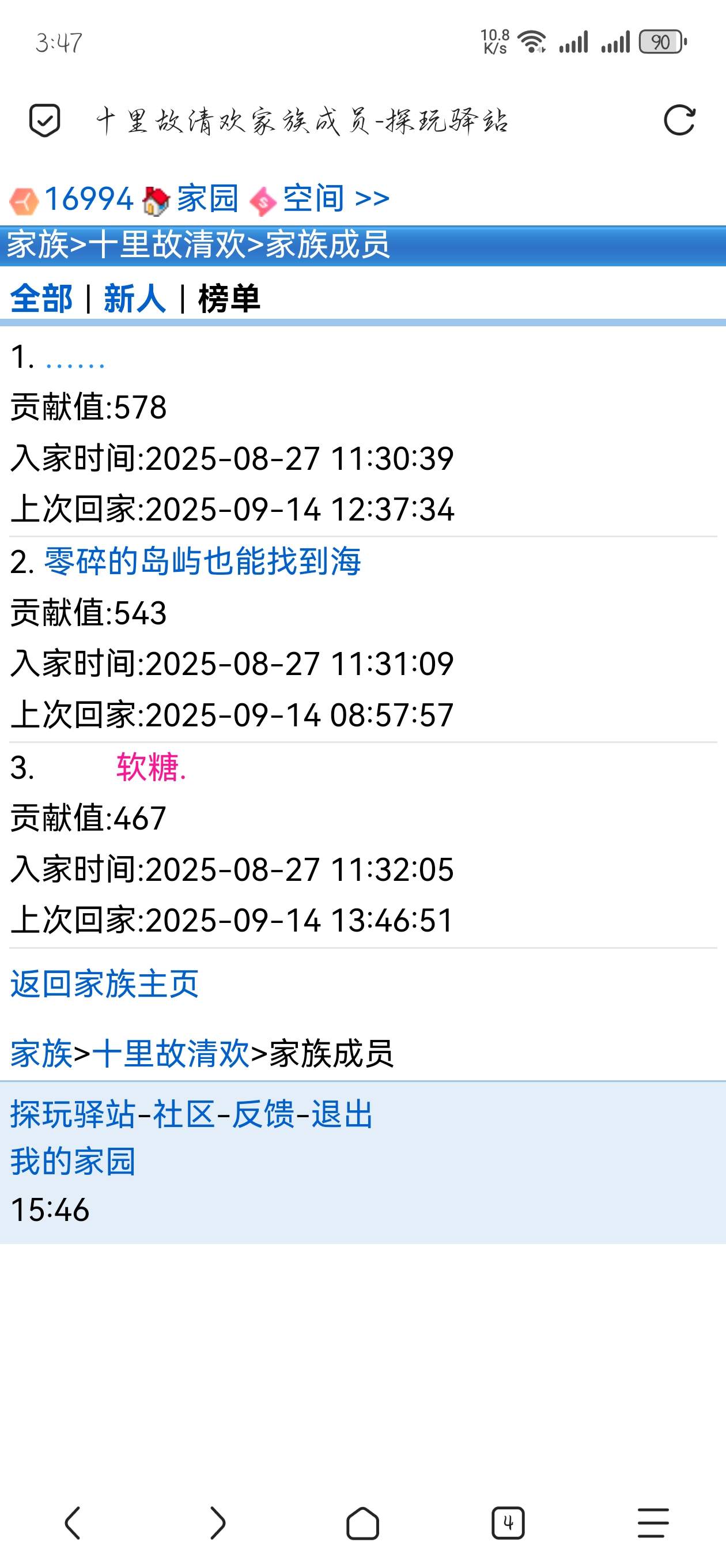Viewport: 726px width, 1568px height.
Task: Switch to the 全部 members tab
Action: pos(41,299)
